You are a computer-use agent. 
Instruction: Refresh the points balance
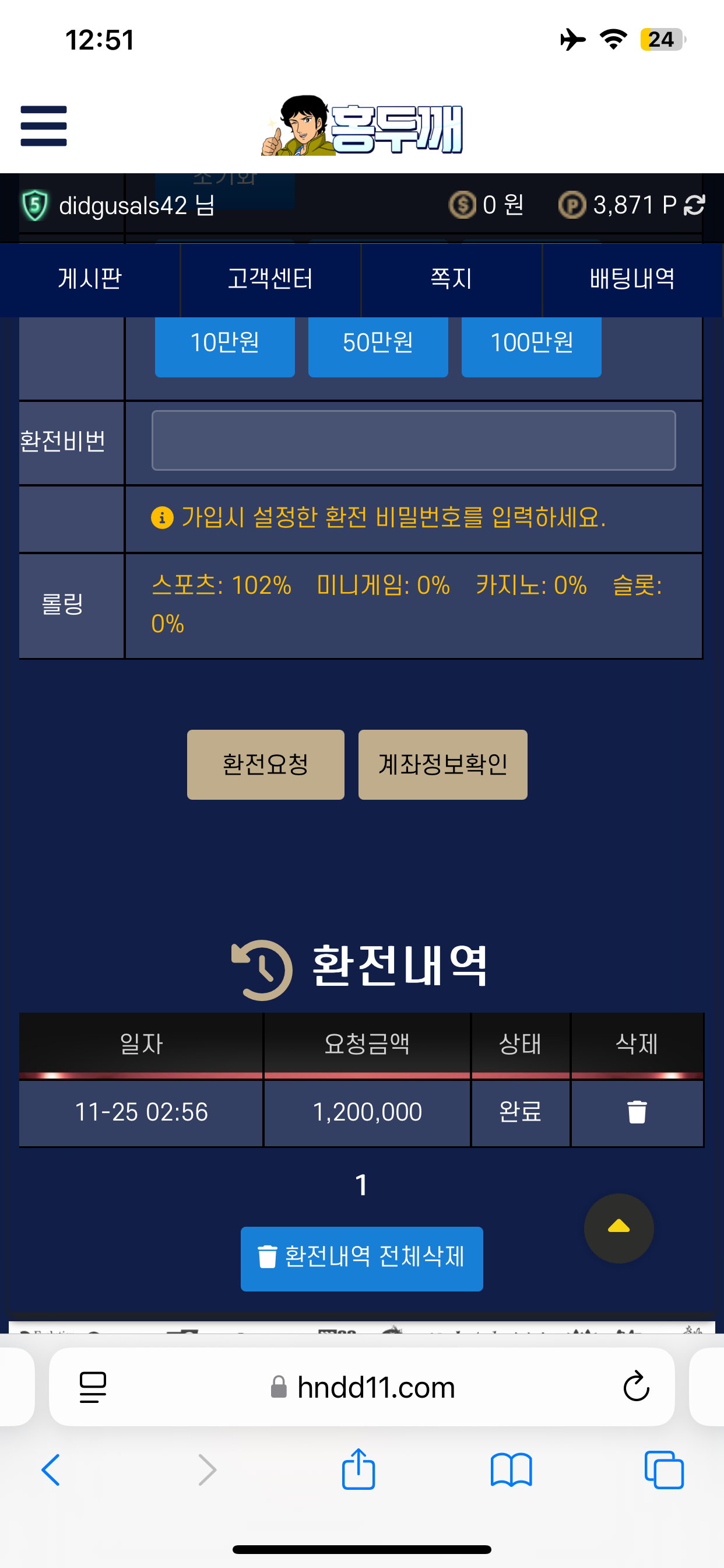[x=694, y=205]
